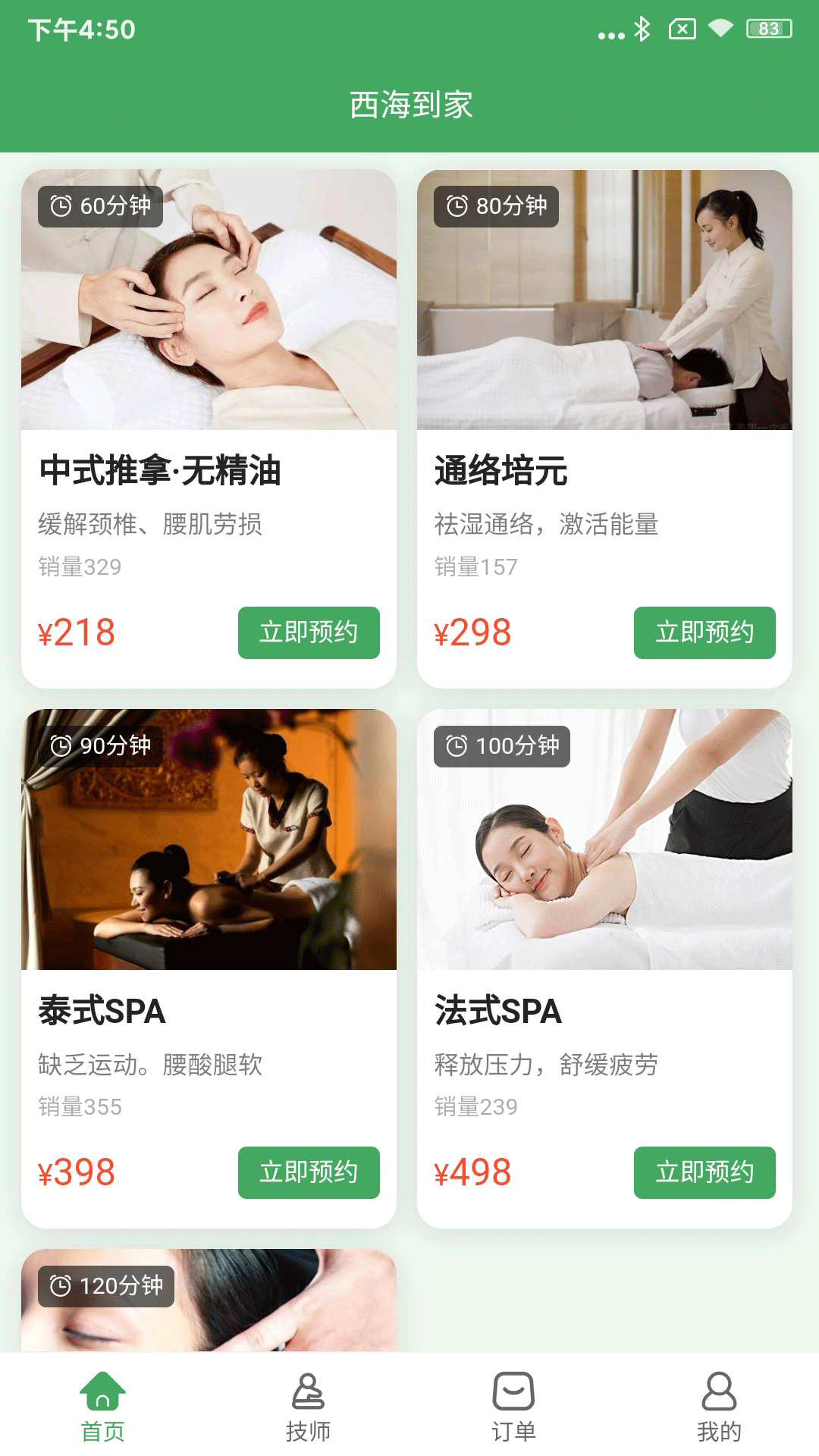Tap 立即预约 for 中式推拿·无精油
The width and height of the screenshot is (819, 1456).
(x=308, y=632)
